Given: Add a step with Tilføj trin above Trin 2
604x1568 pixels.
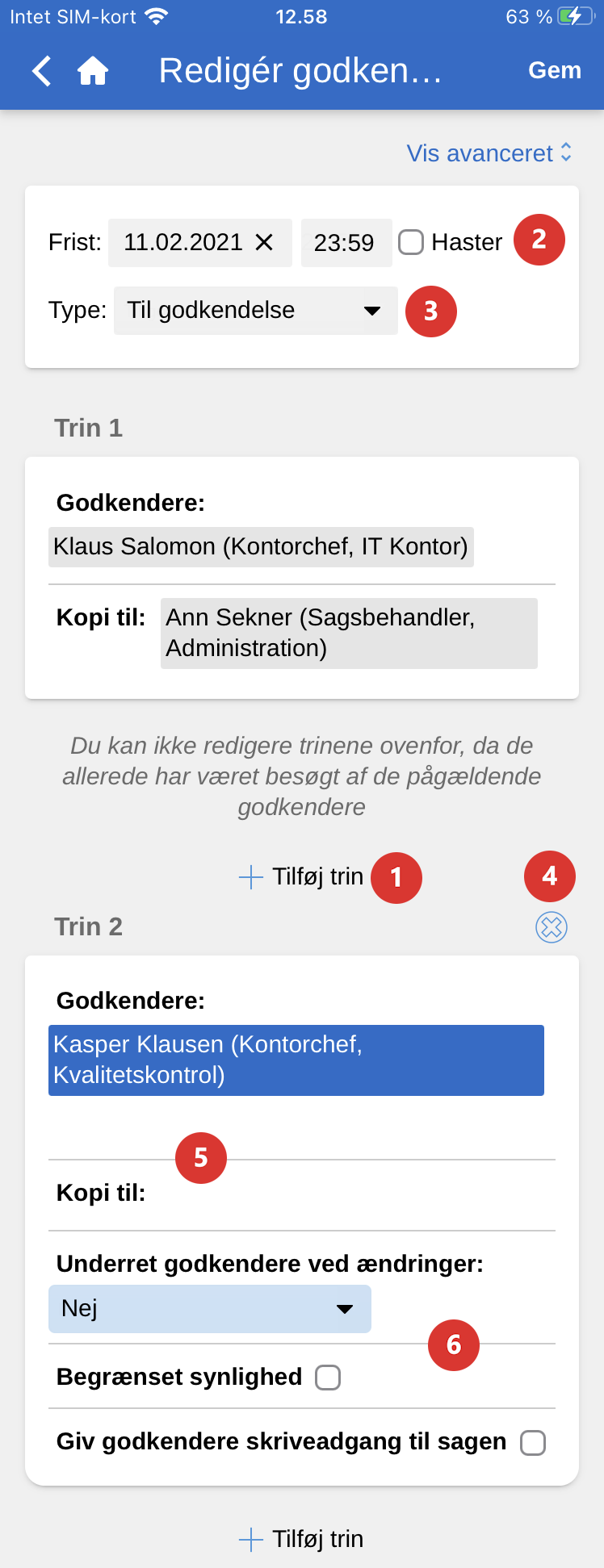Looking at the screenshot, I should (x=302, y=876).
